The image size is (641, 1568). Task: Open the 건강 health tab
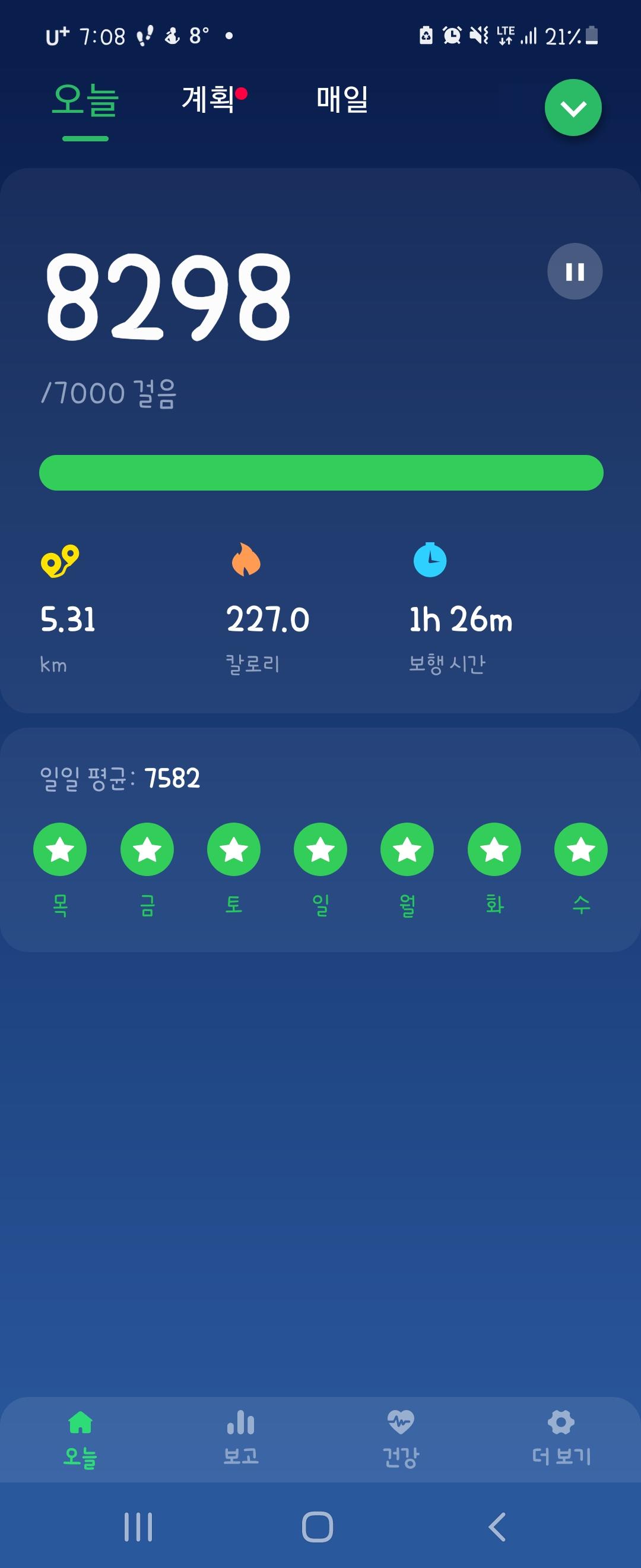pyautogui.click(x=400, y=1439)
